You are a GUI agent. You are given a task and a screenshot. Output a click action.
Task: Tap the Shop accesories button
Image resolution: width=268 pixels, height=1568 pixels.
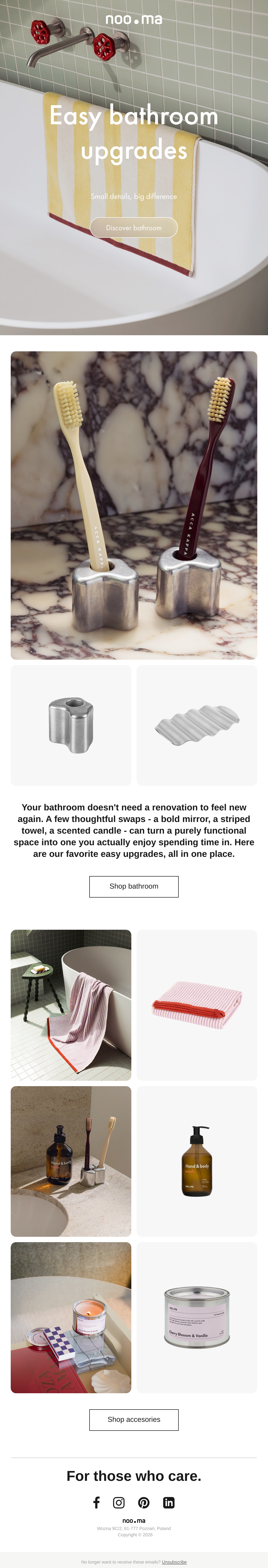(134, 1419)
